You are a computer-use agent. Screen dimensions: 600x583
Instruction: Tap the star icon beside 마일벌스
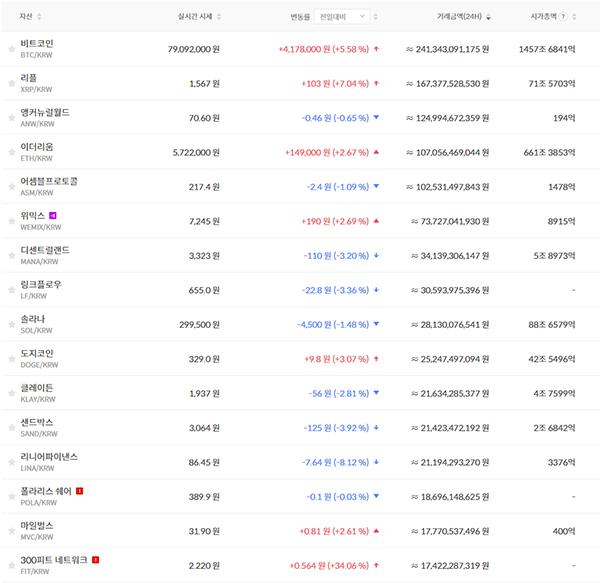[x=12, y=530]
